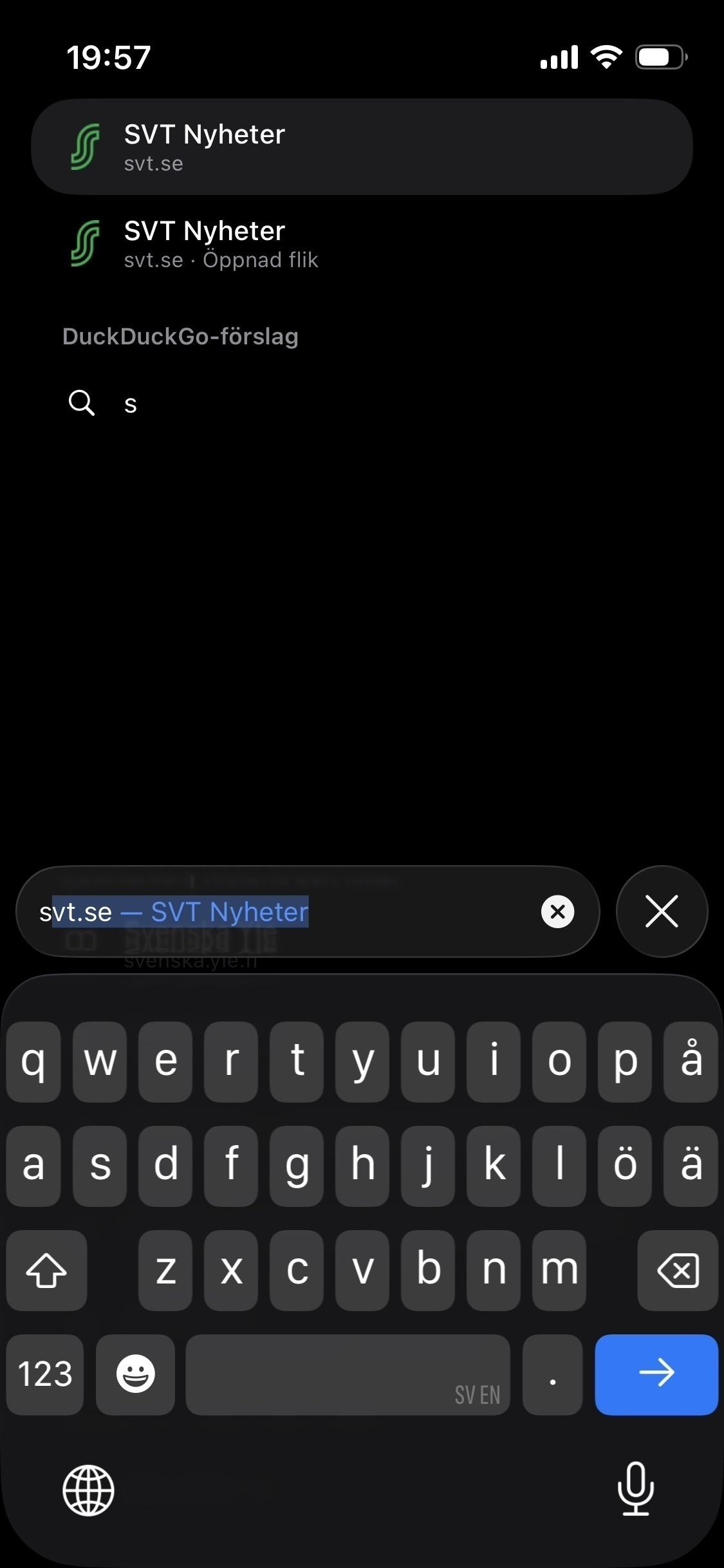Switch to the SVT Nyheter opened tab

tap(360, 243)
